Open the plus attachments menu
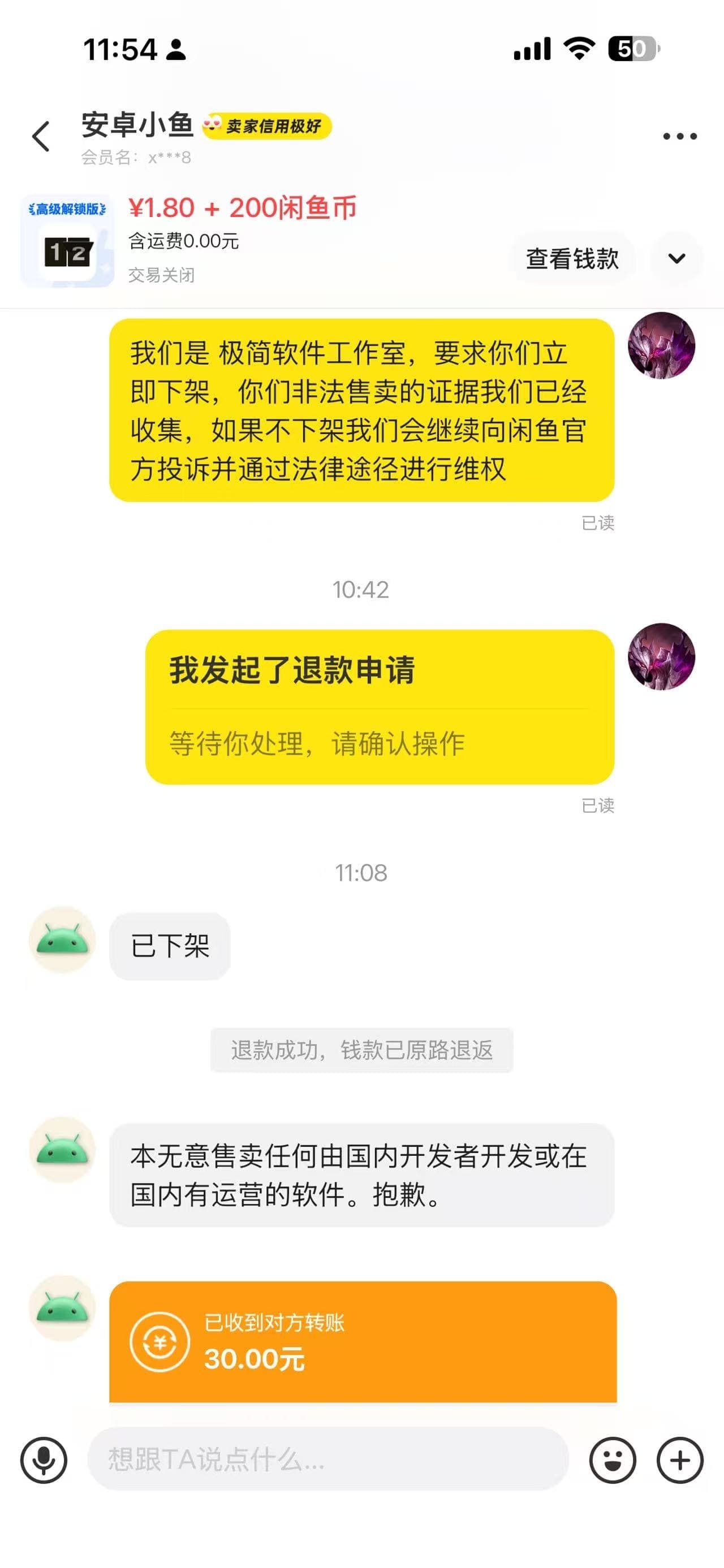Screen dimensions: 724x1568 tap(679, 1459)
